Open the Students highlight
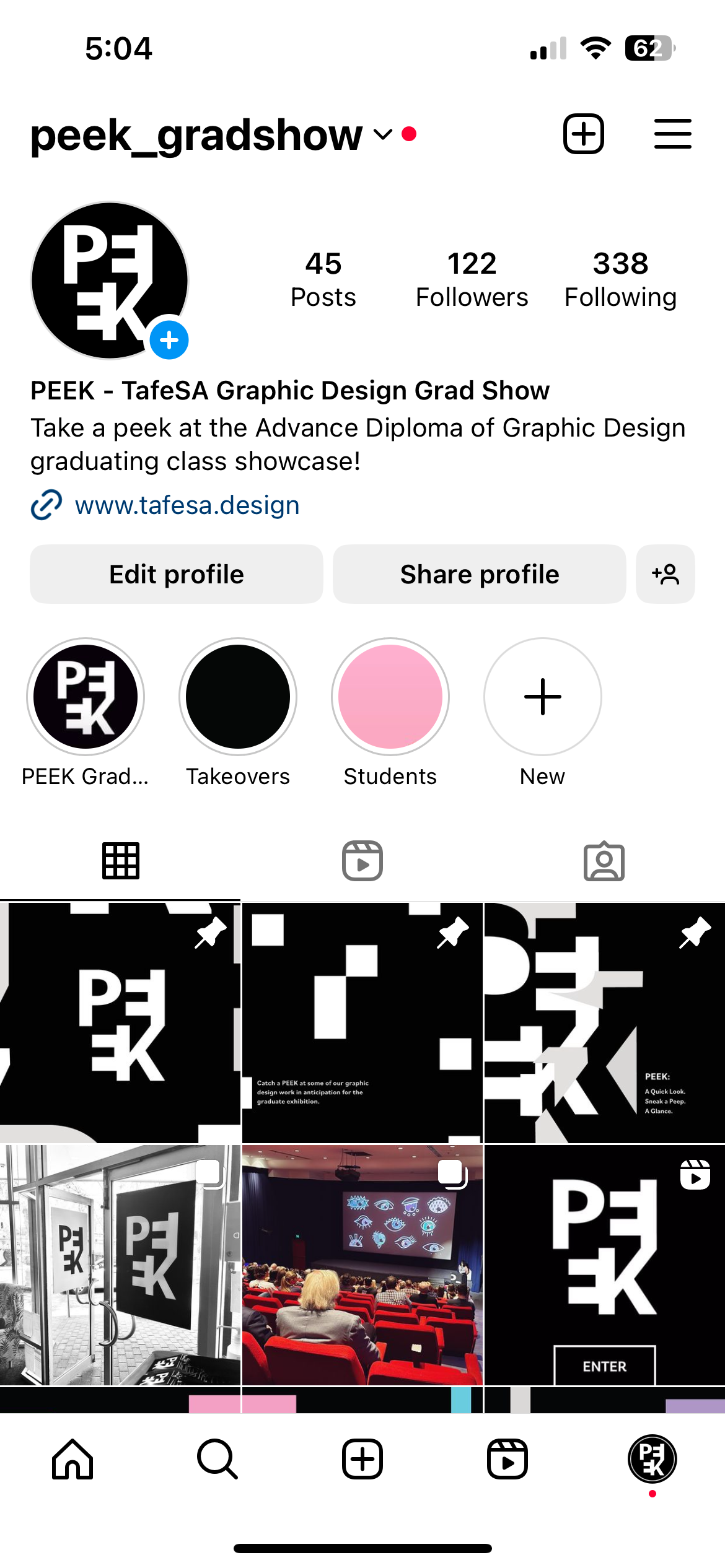725x1568 pixels. click(390, 697)
